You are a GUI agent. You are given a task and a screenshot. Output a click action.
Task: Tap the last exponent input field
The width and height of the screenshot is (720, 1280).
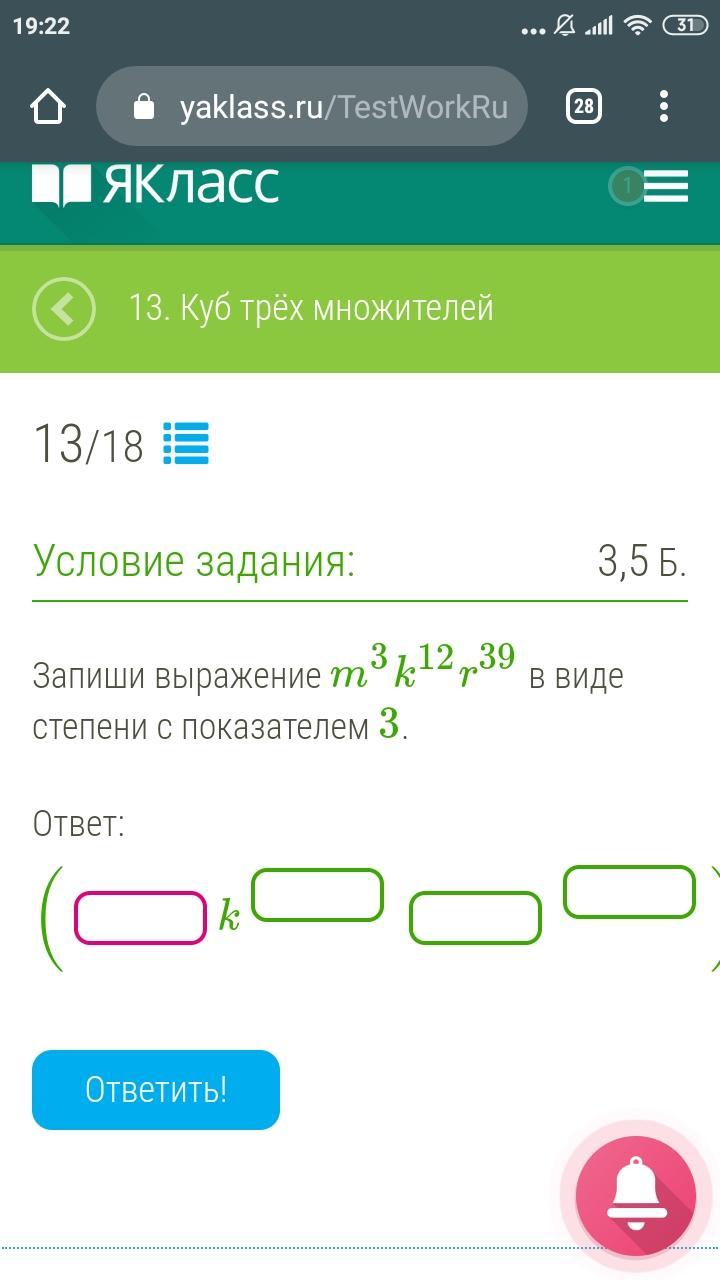629,892
